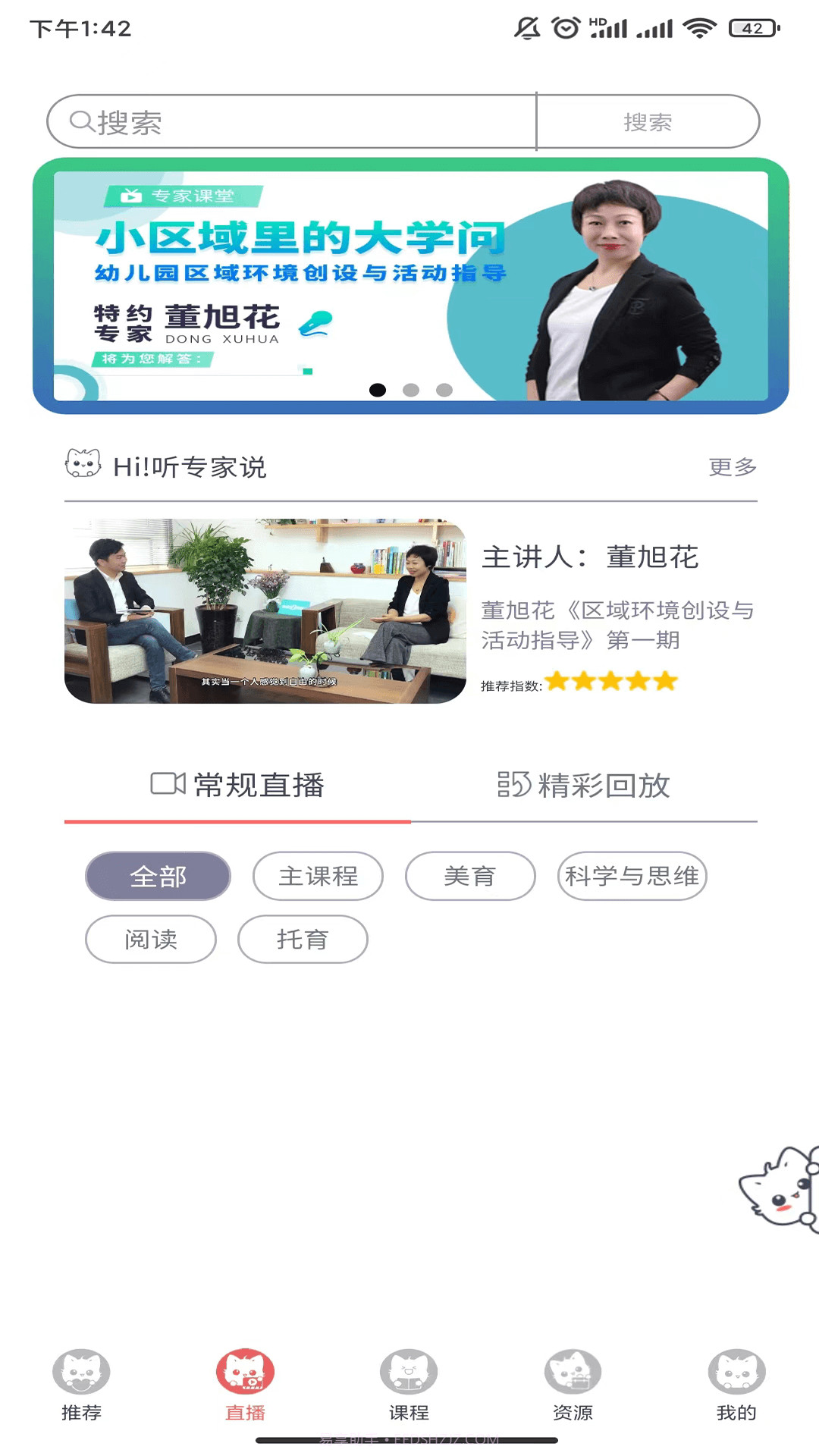The width and height of the screenshot is (819, 1456).
Task: Click the magnifier icon in the search bar
Action: [79, 121]
